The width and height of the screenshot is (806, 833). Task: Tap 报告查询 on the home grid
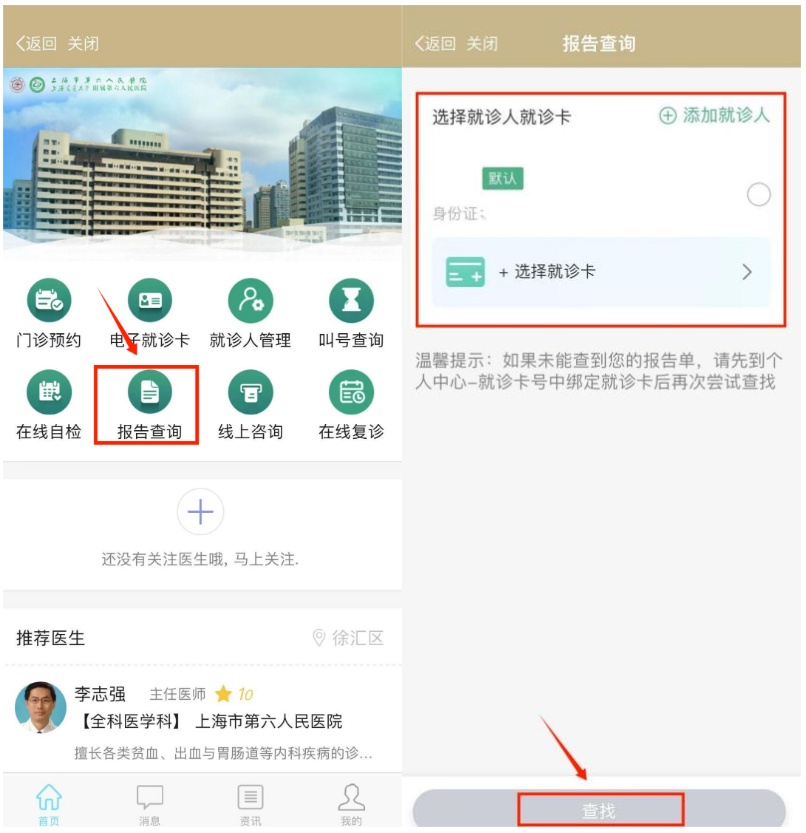pyautogui.click(x=150, y=405)
